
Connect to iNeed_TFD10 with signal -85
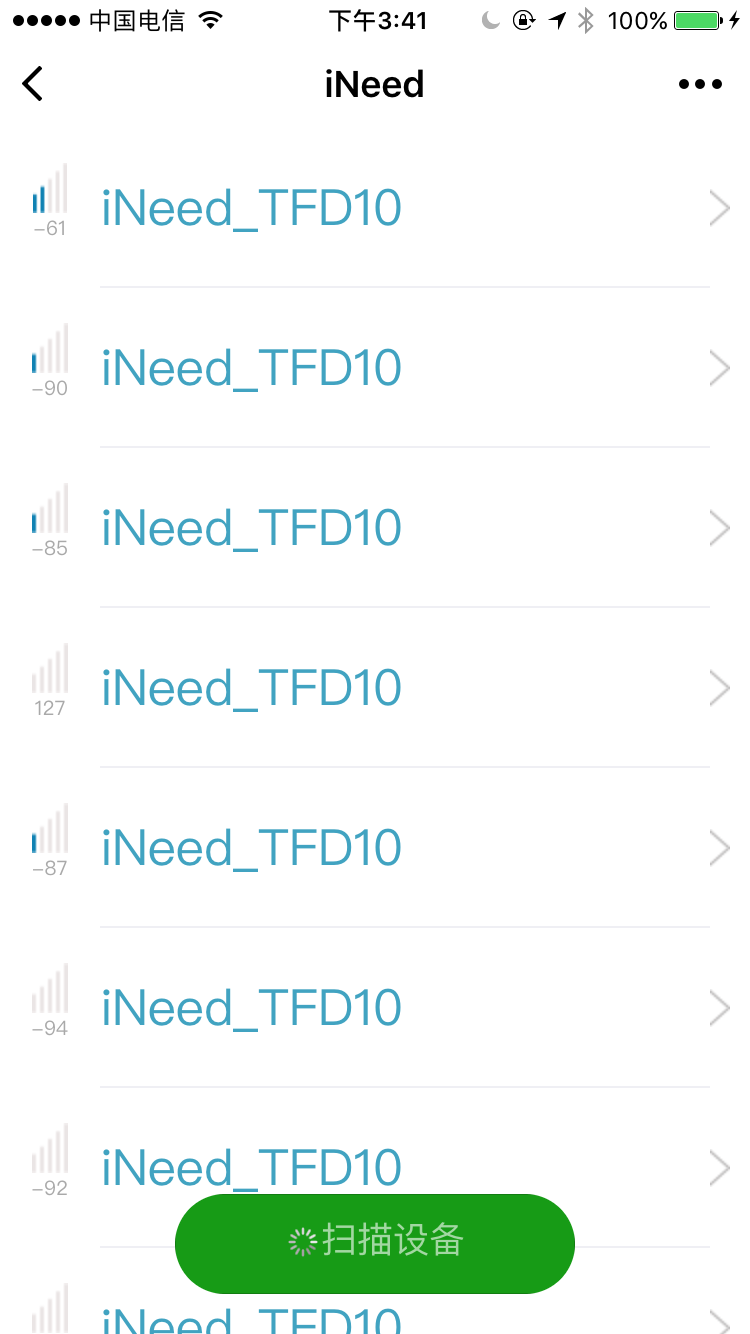375,528
